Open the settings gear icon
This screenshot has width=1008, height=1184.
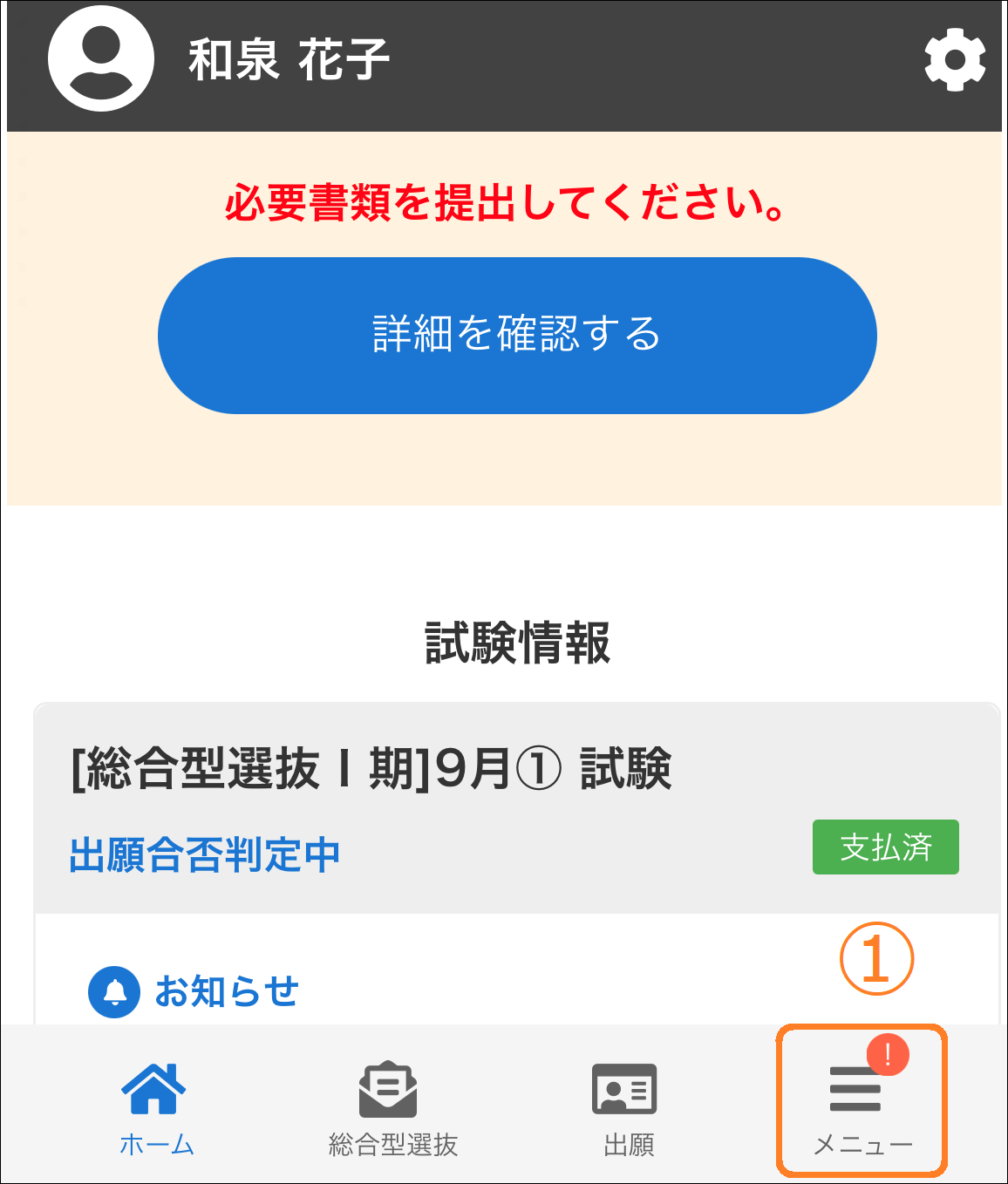(955, 59)
